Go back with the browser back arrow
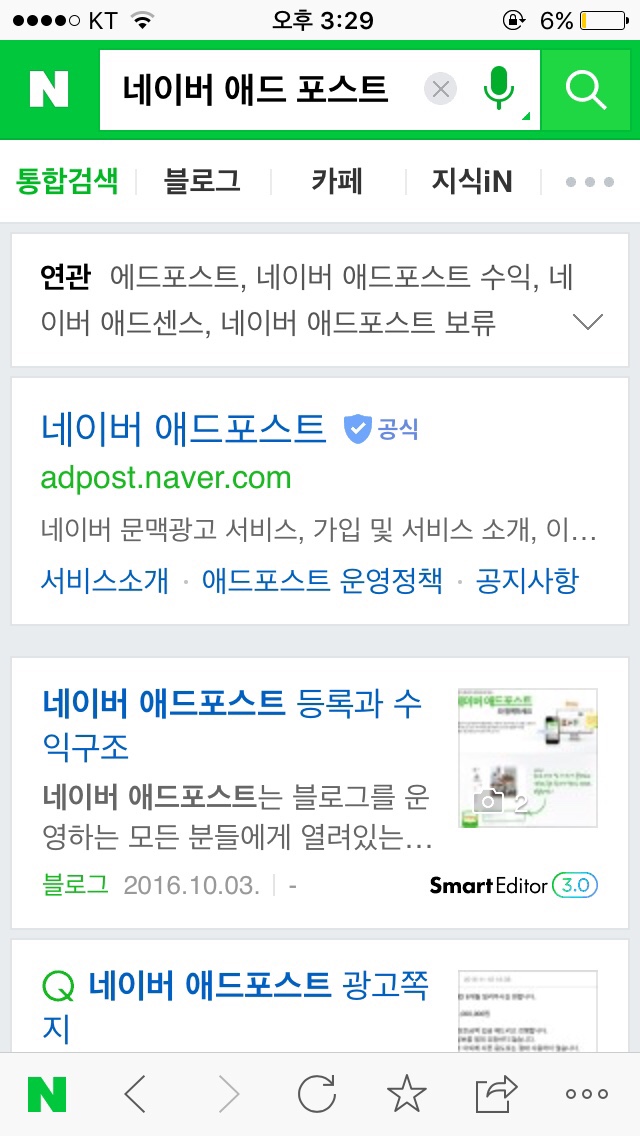Viewport: 640px width, 1136px height. tap(136, 1094)
